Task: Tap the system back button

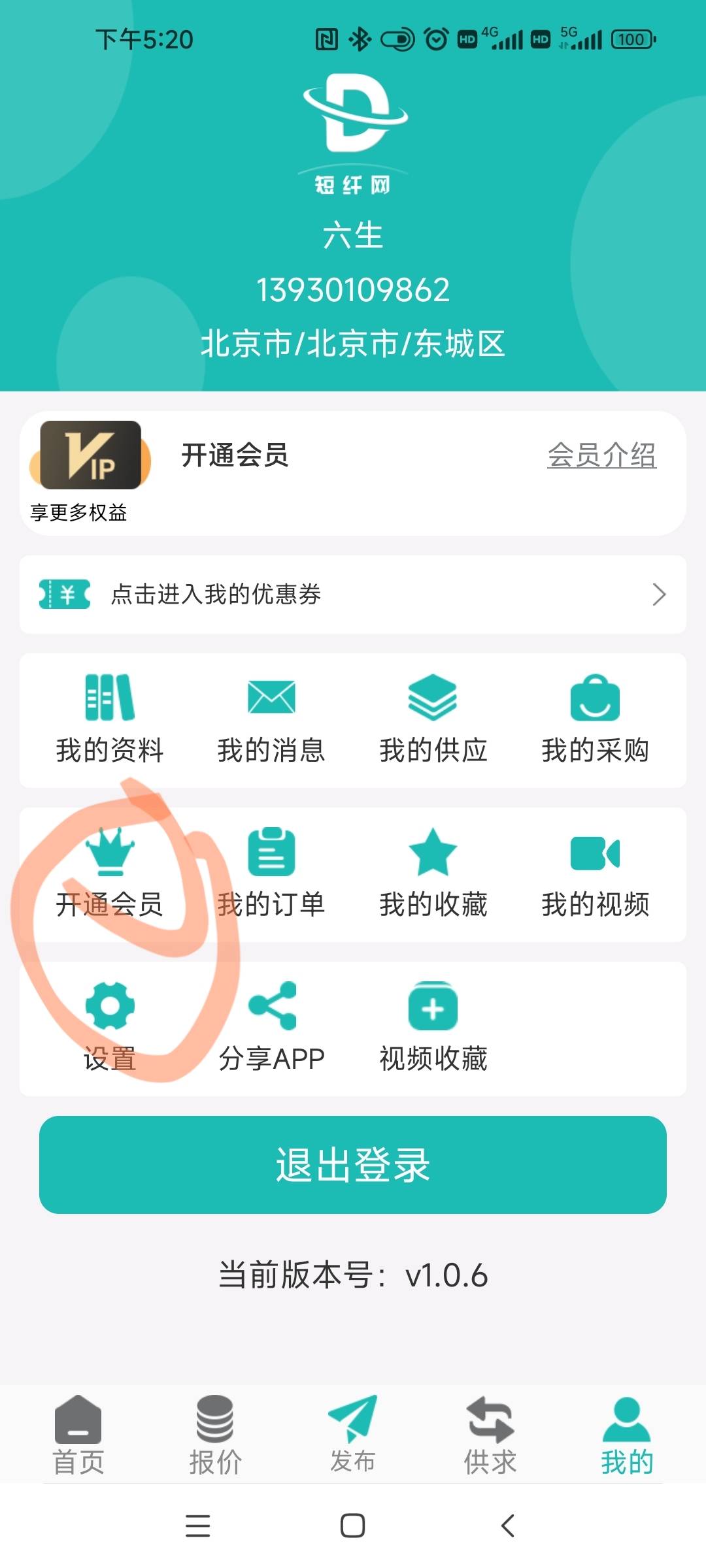Action: pos(508,1526)
